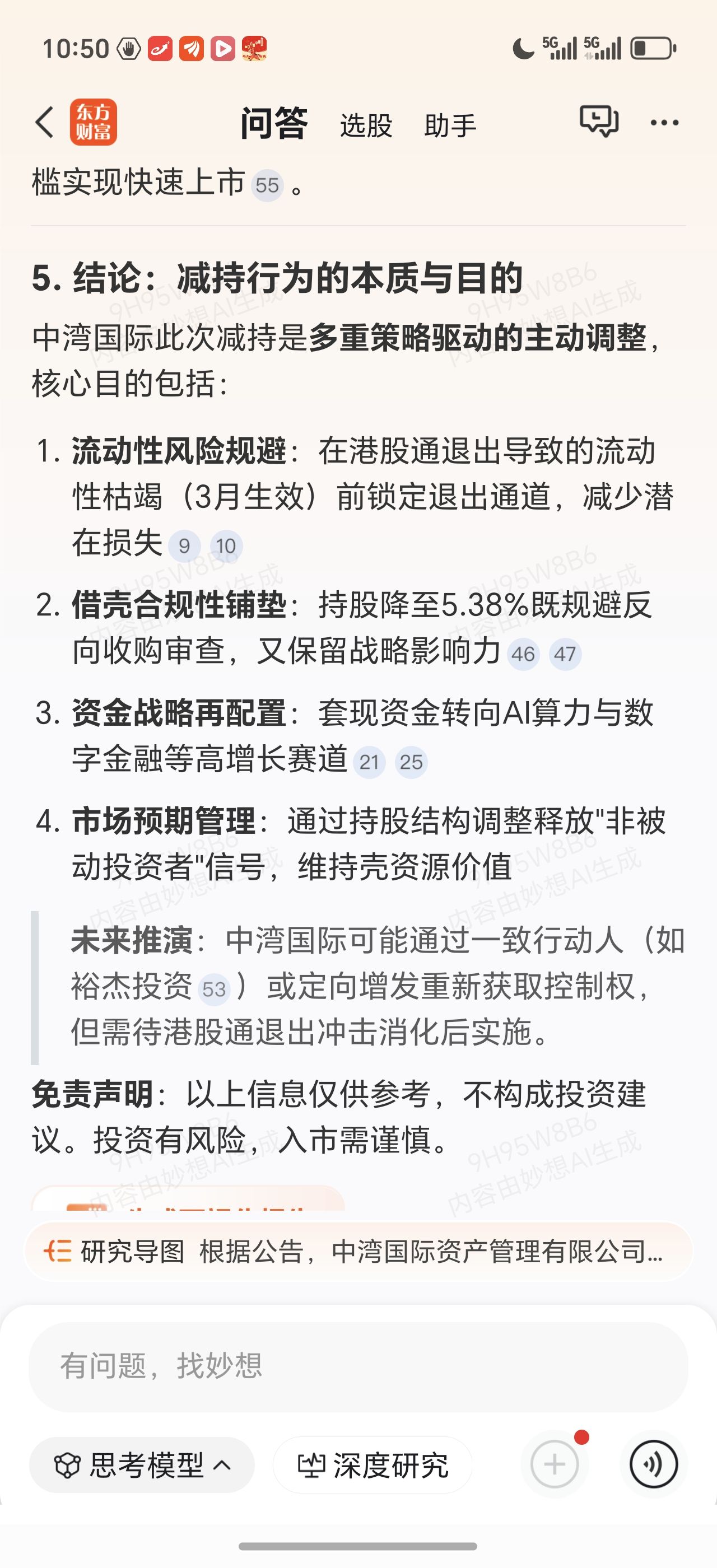Open citation reference 21
The height and width of the screenshot is (1568, 717).
click(x=369, y=762)
